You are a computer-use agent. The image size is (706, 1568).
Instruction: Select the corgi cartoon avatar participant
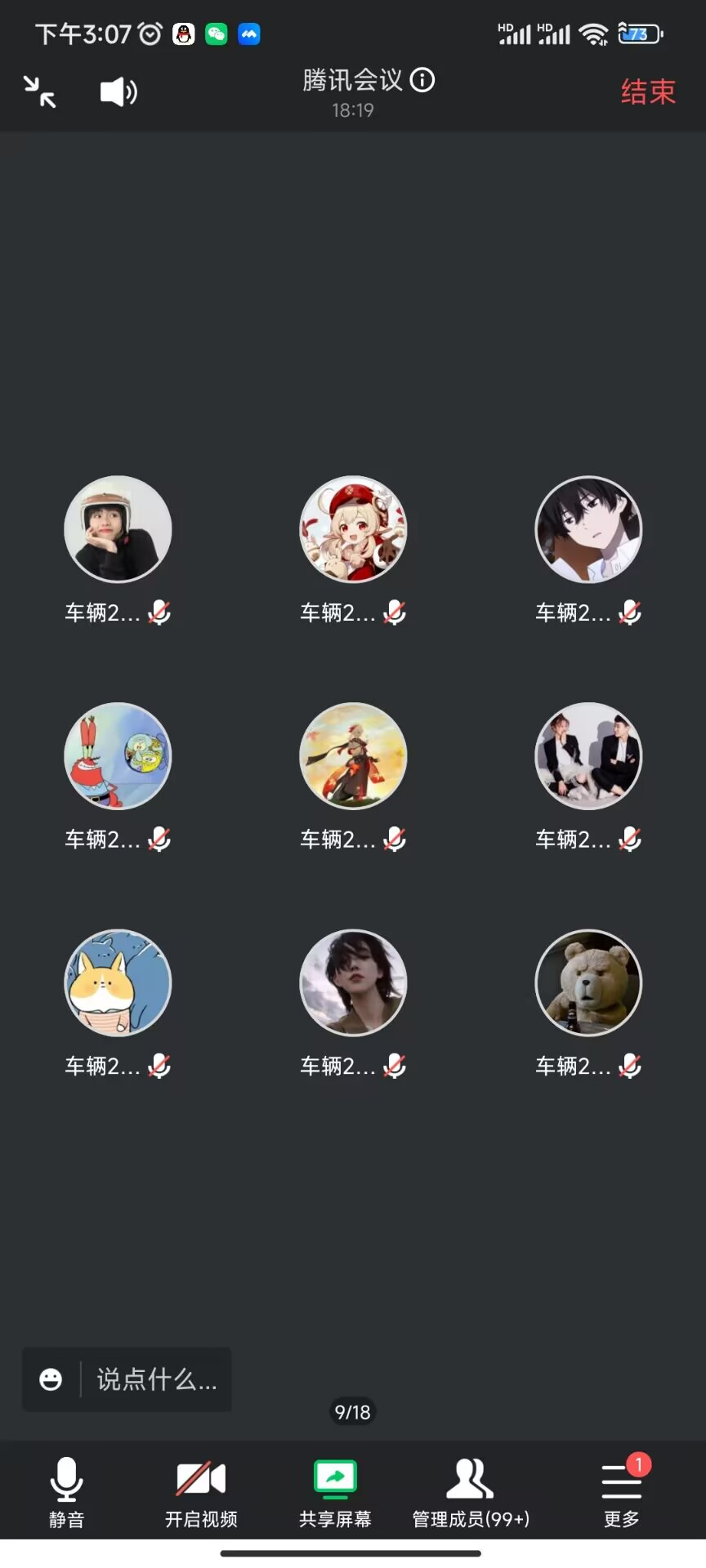(118, 982)
